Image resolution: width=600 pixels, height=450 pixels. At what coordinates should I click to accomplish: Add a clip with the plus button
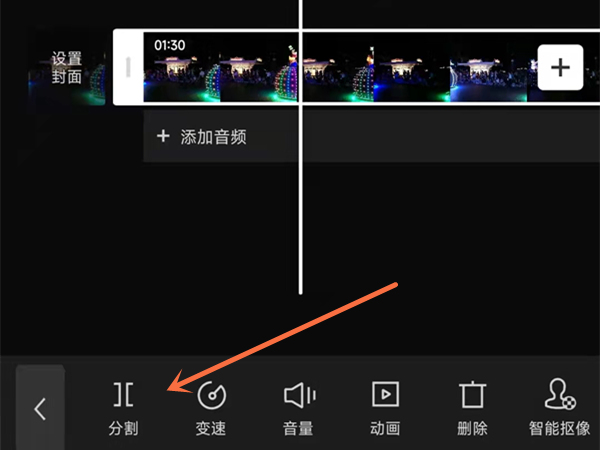coord(561,68)
